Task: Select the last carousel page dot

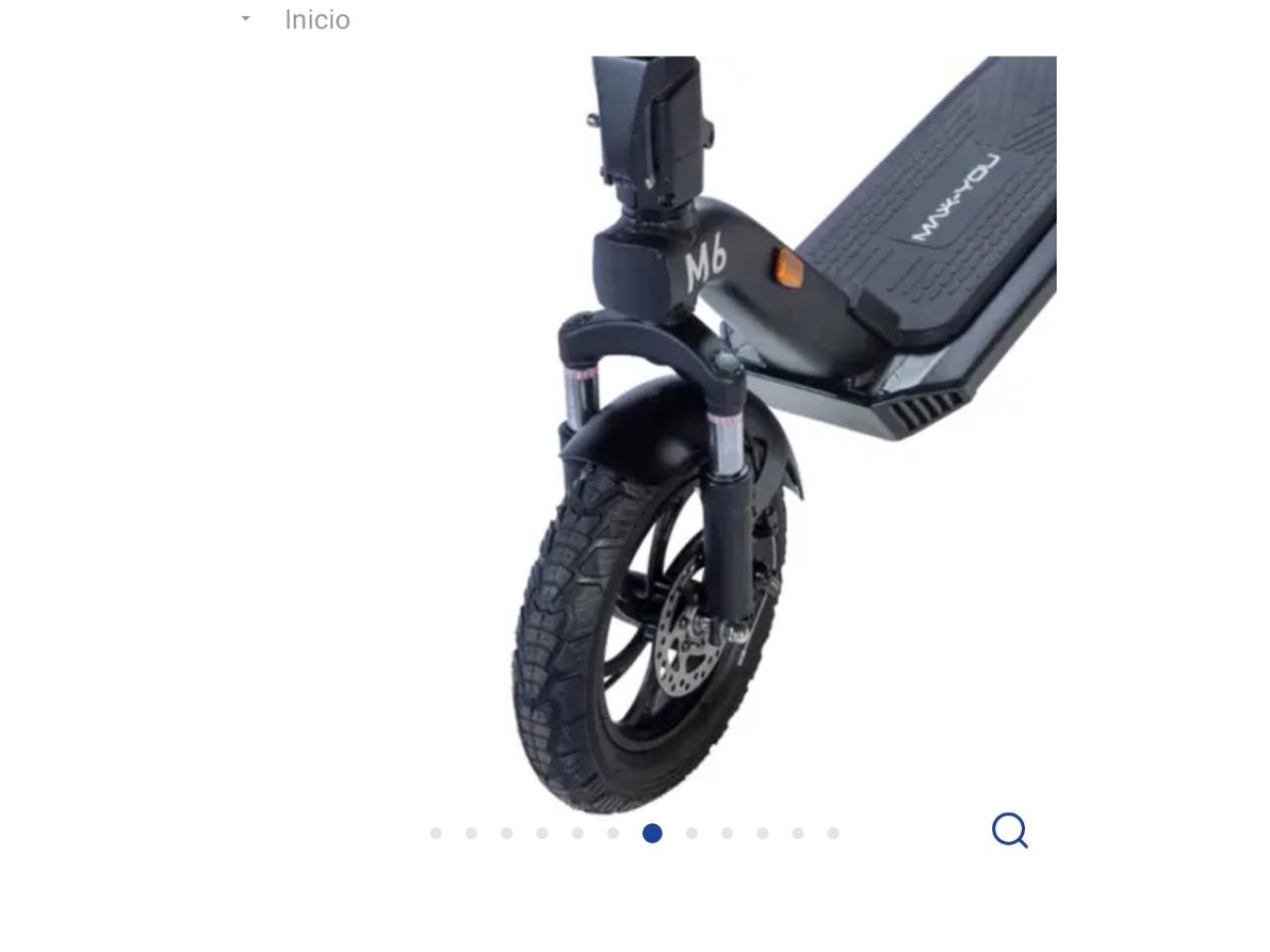Action: click(x=833, y=833)
